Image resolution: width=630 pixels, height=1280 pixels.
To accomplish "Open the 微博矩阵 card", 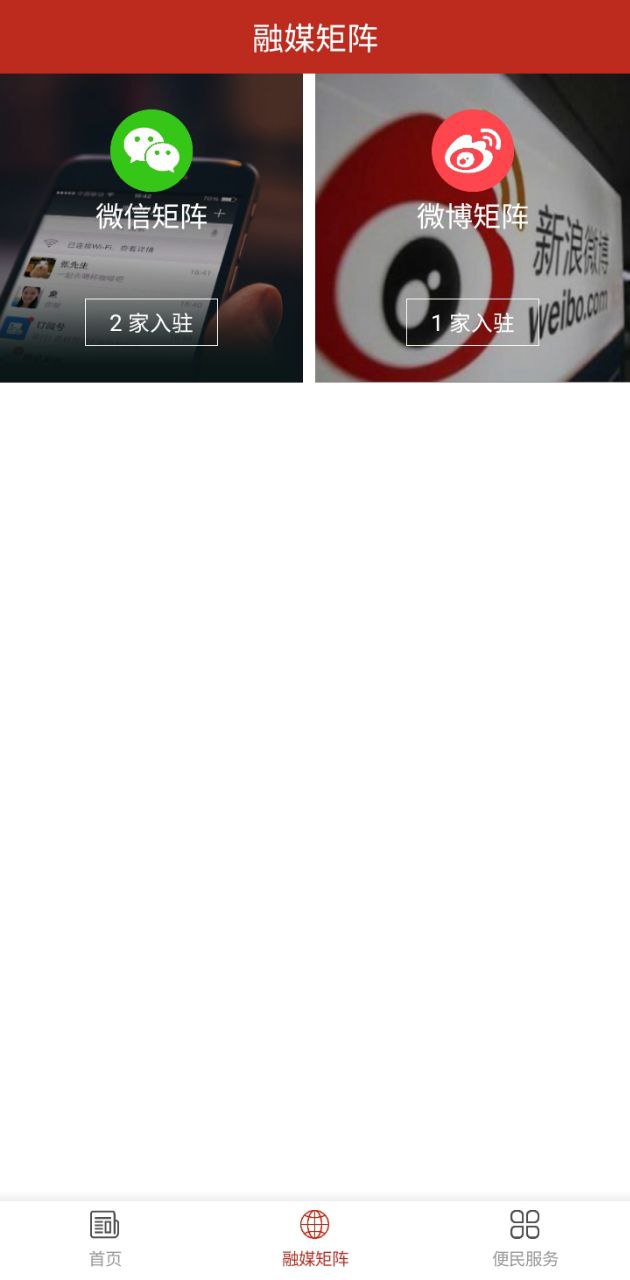I will click(x=472, y=215).
